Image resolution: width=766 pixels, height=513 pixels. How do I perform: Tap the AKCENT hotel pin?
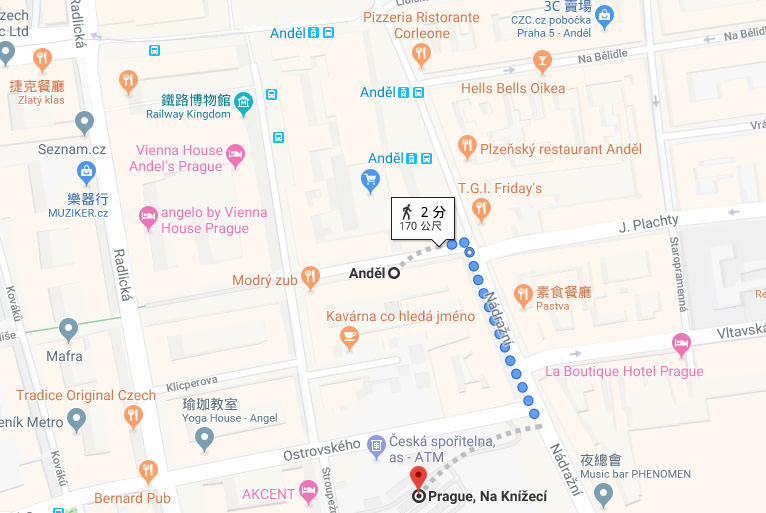[308, 490]
